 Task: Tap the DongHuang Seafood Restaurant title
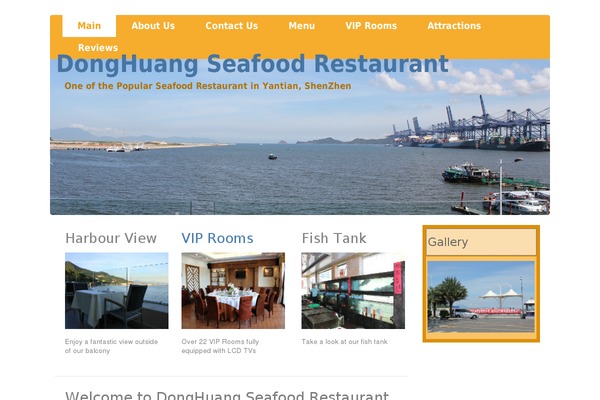pos(252,65)
